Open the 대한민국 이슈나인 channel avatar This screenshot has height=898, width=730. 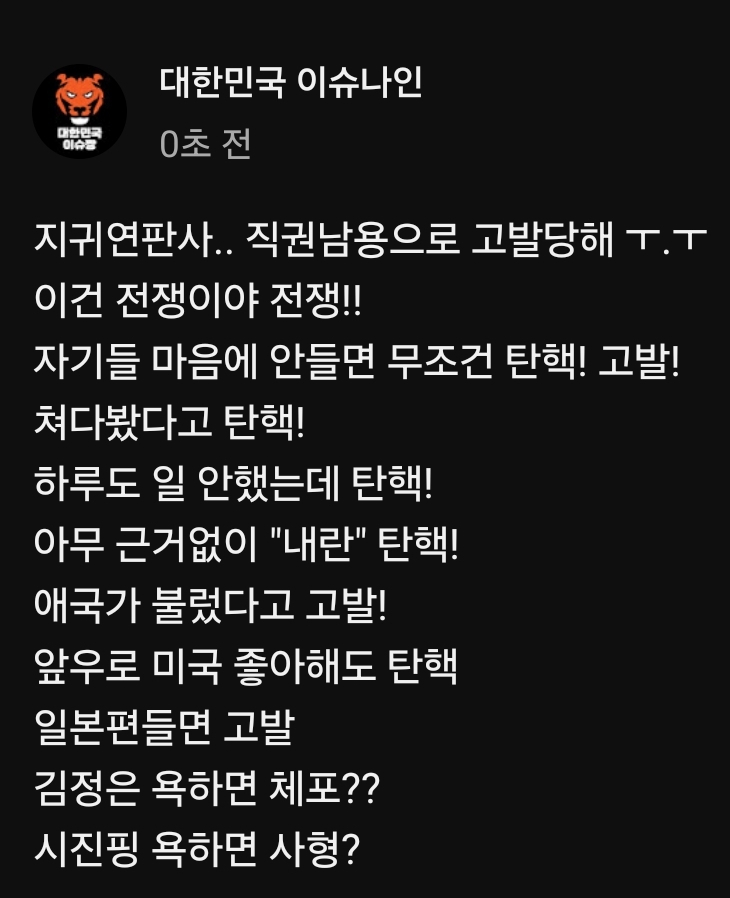click(x=79, y=111)
